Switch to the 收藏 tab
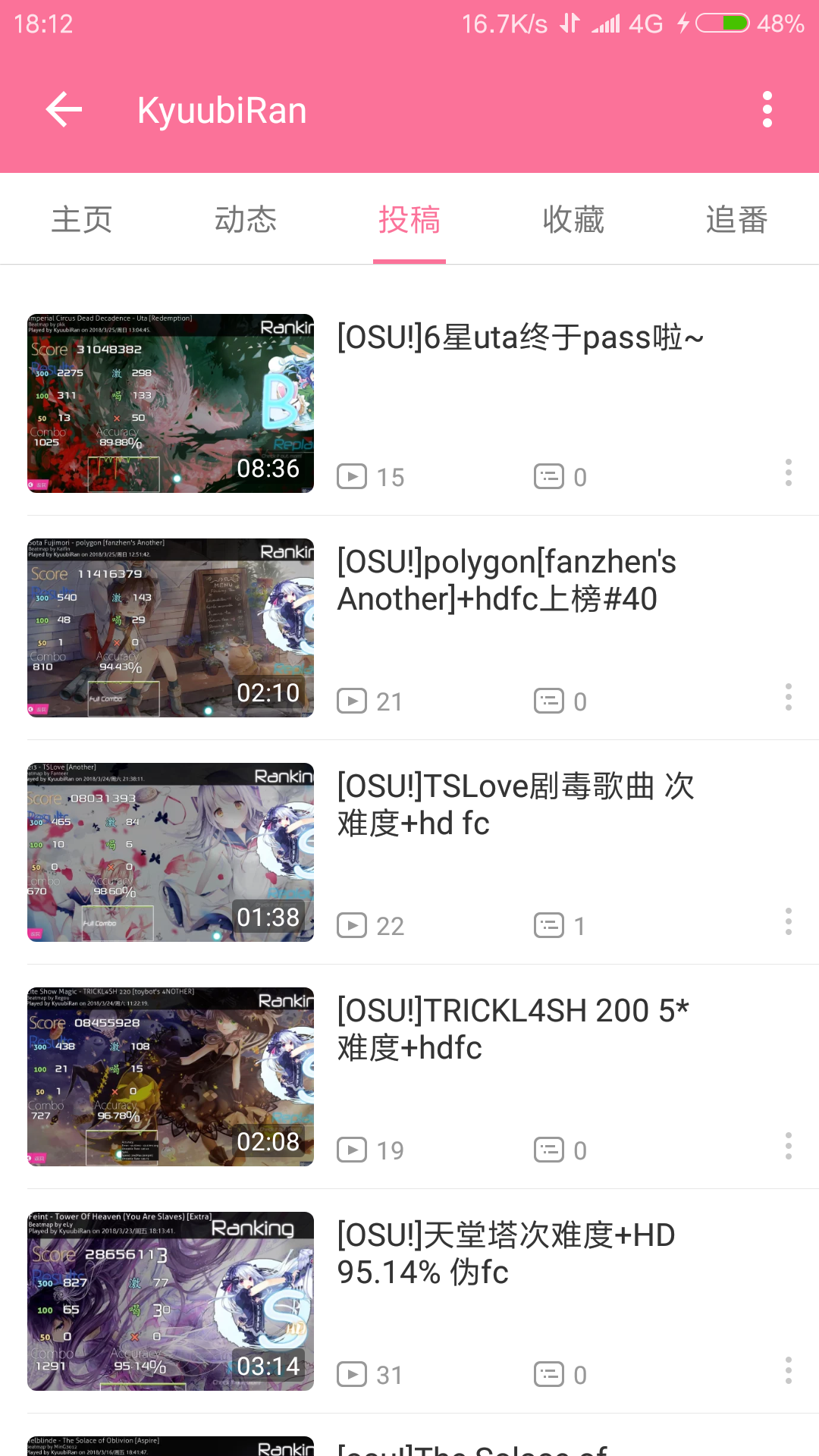 (573, 220)
